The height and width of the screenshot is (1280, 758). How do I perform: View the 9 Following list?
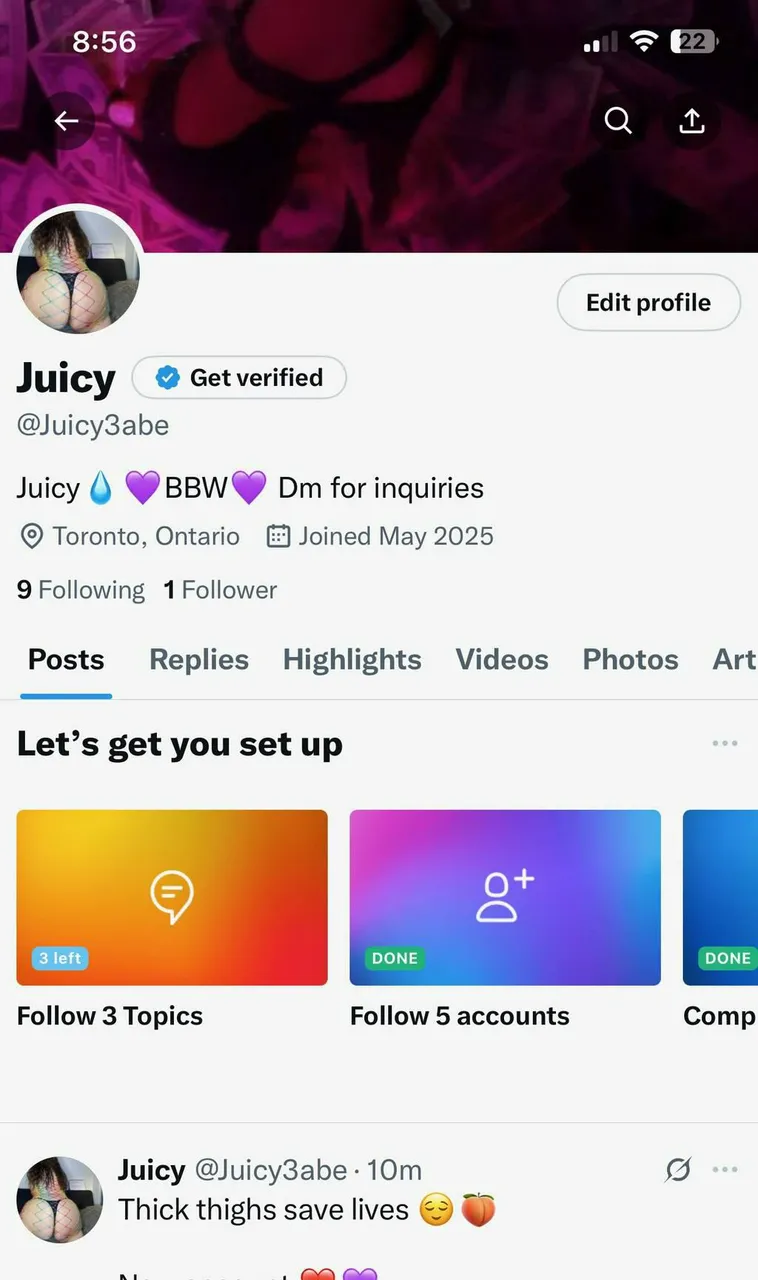click(x=81, y=590)
